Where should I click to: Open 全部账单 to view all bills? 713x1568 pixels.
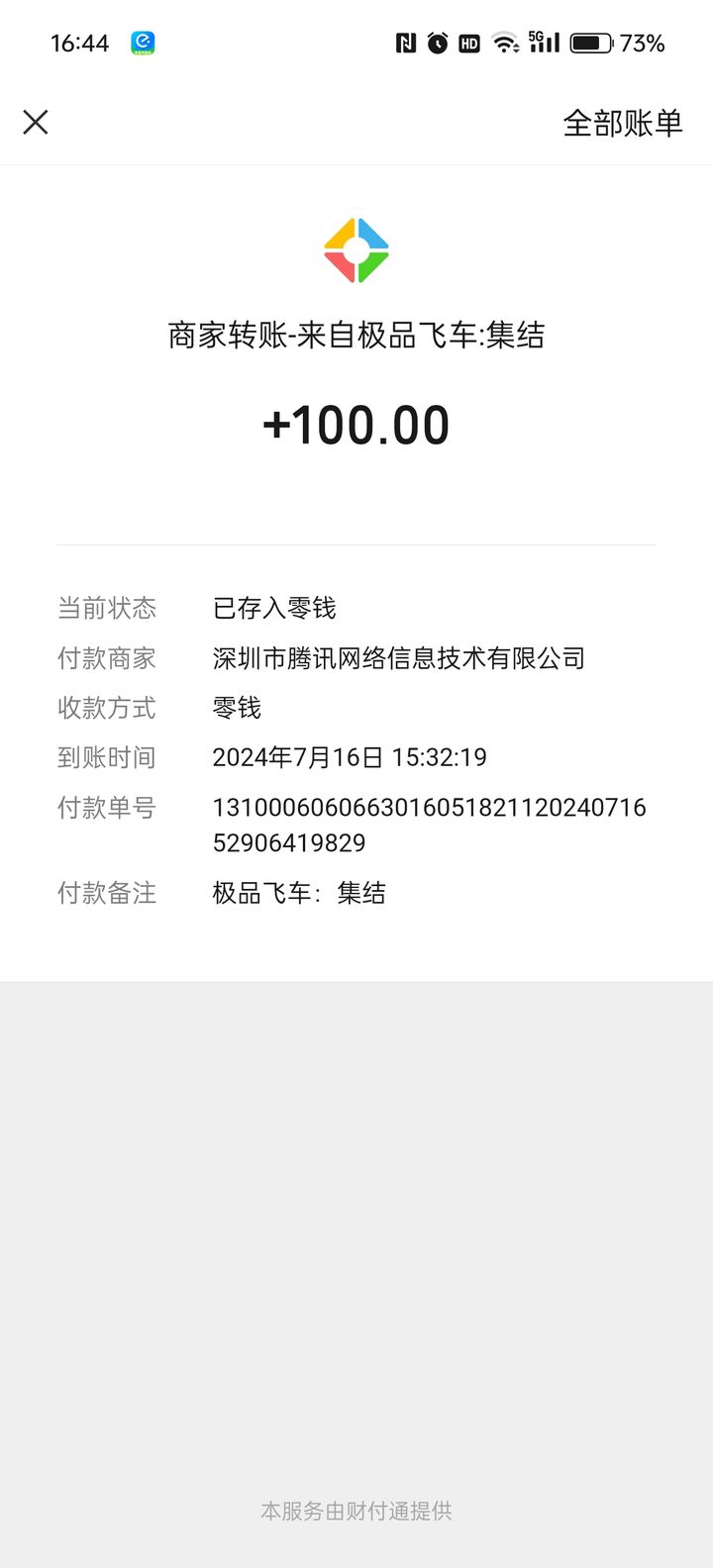tap(622, 122)
